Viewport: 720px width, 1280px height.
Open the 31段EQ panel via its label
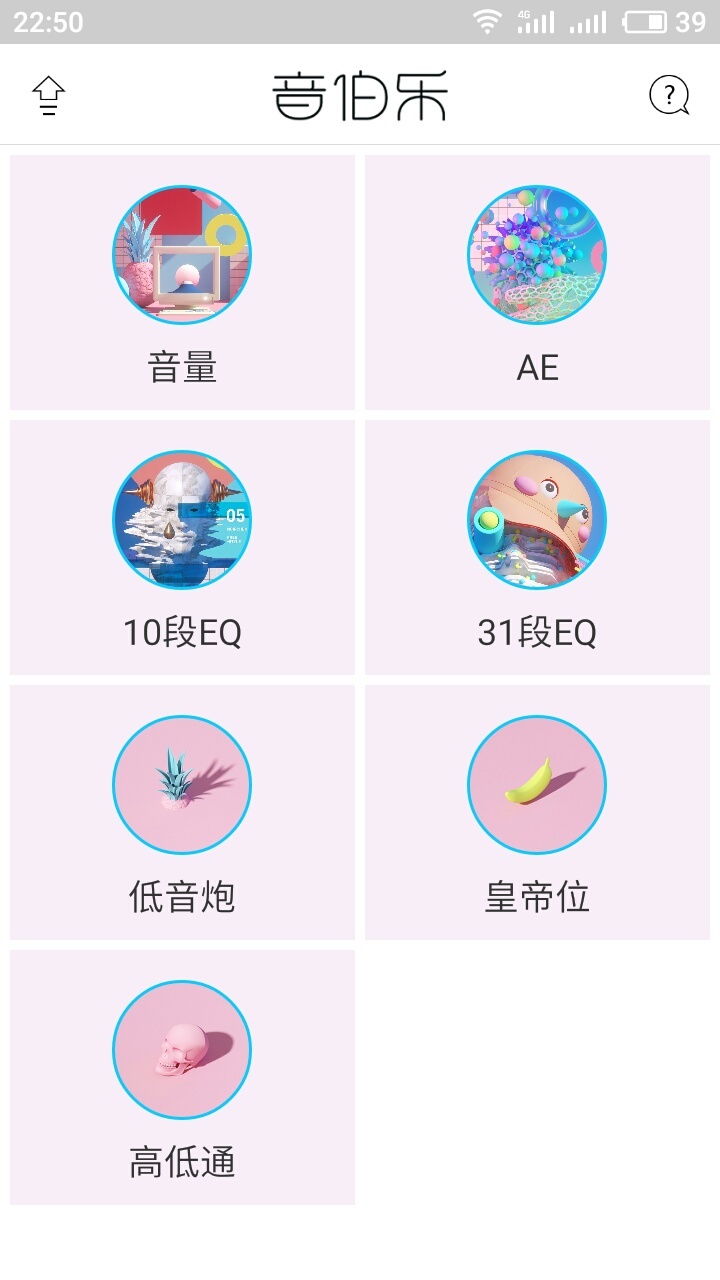[537, 631]
